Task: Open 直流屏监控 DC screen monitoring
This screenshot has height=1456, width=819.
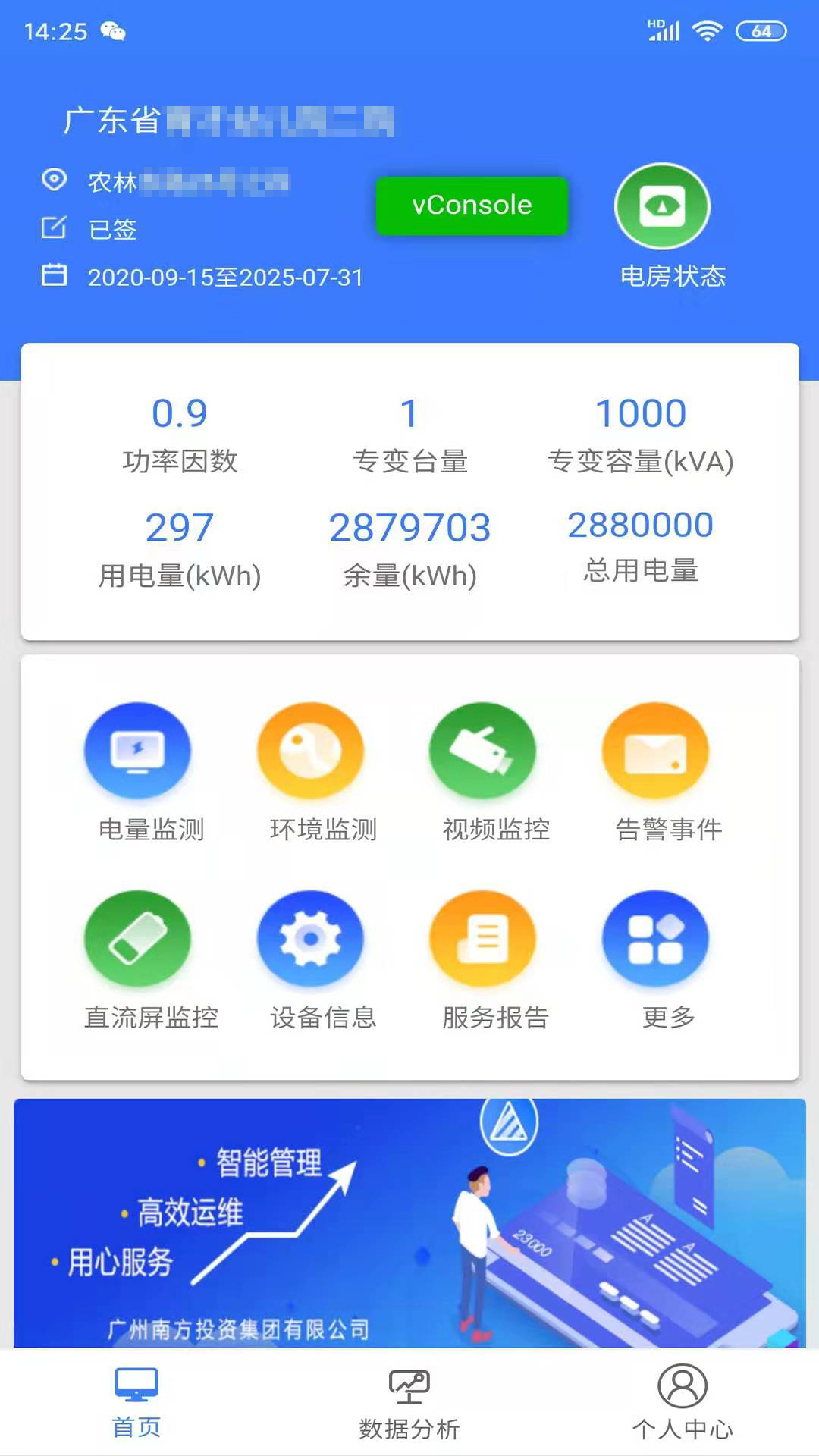Action: pos(137,938)
